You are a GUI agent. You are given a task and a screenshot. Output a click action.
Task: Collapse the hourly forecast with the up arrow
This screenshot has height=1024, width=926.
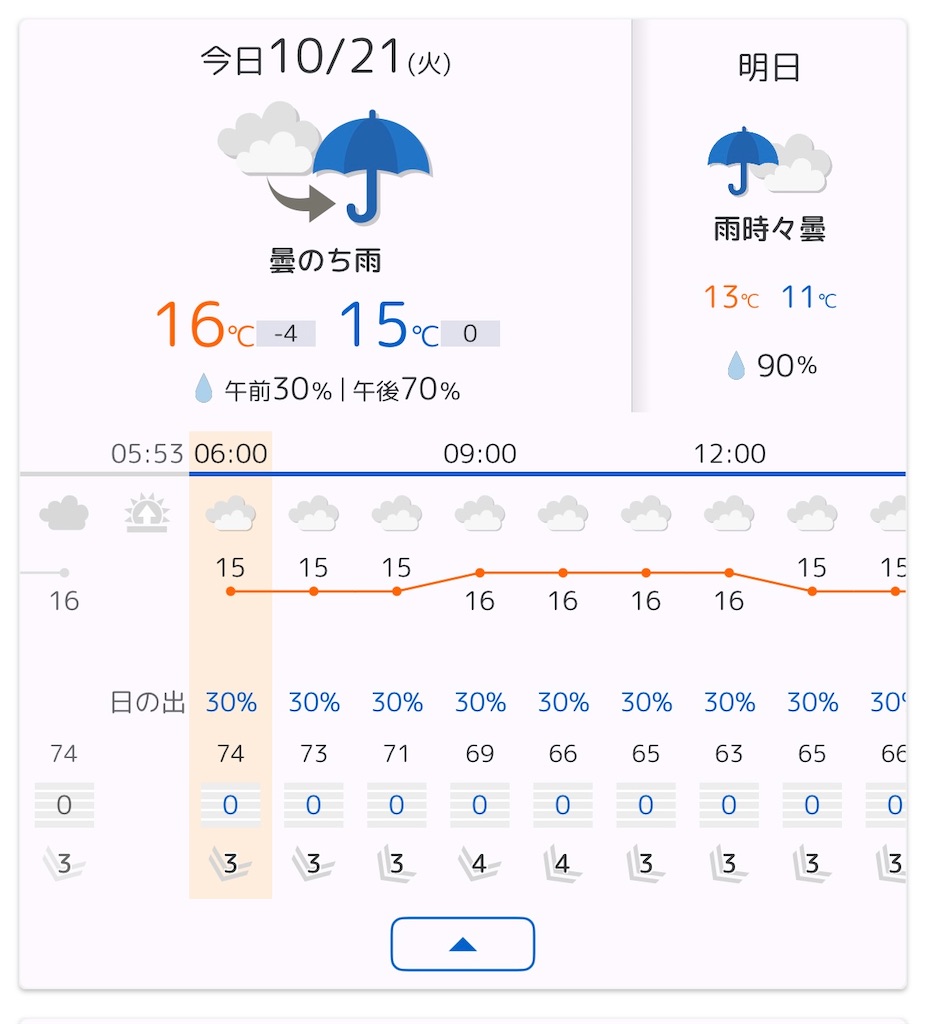[462, 944]
